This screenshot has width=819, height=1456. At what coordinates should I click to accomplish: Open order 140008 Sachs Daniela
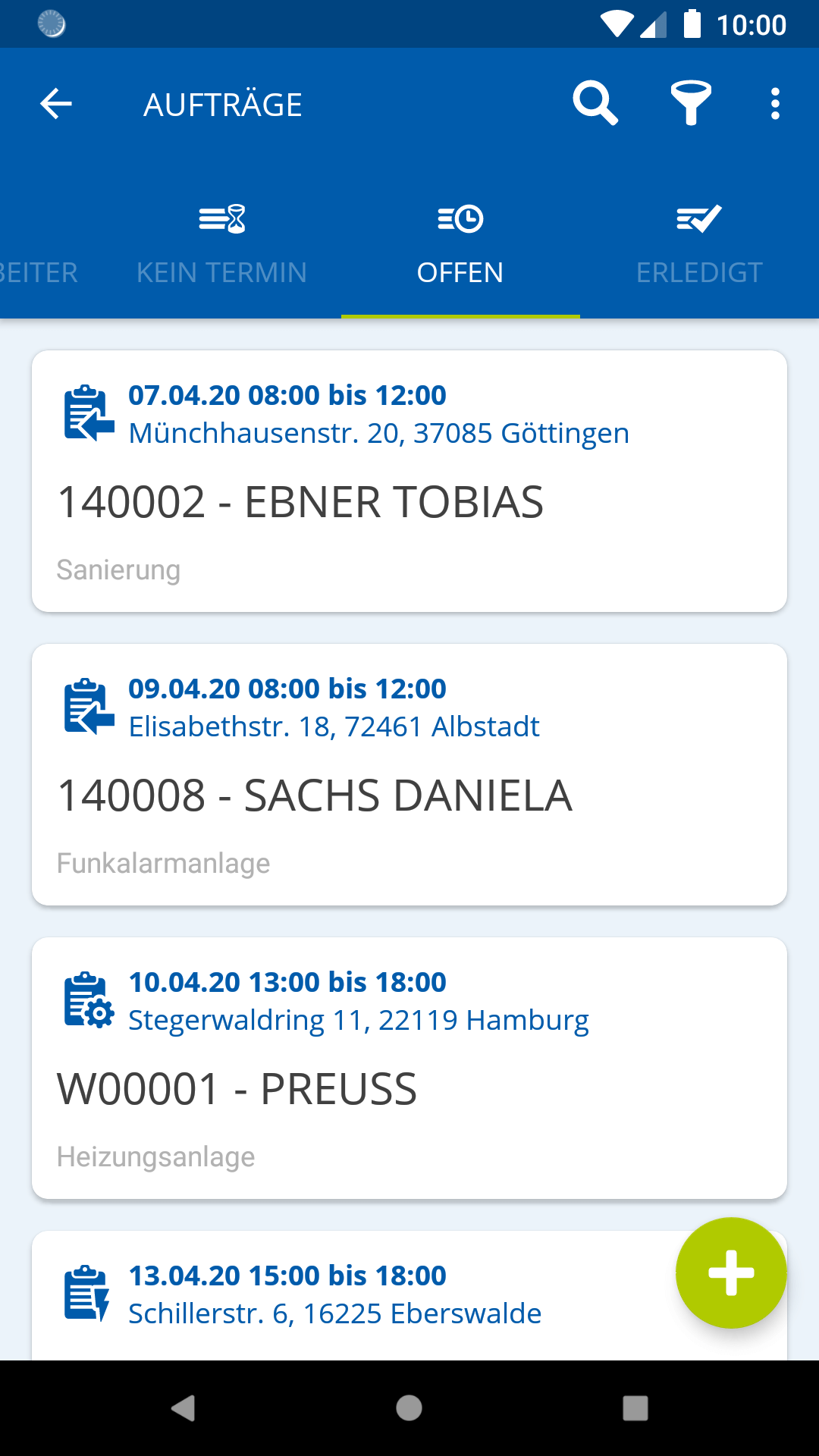(x=409, y=774)
